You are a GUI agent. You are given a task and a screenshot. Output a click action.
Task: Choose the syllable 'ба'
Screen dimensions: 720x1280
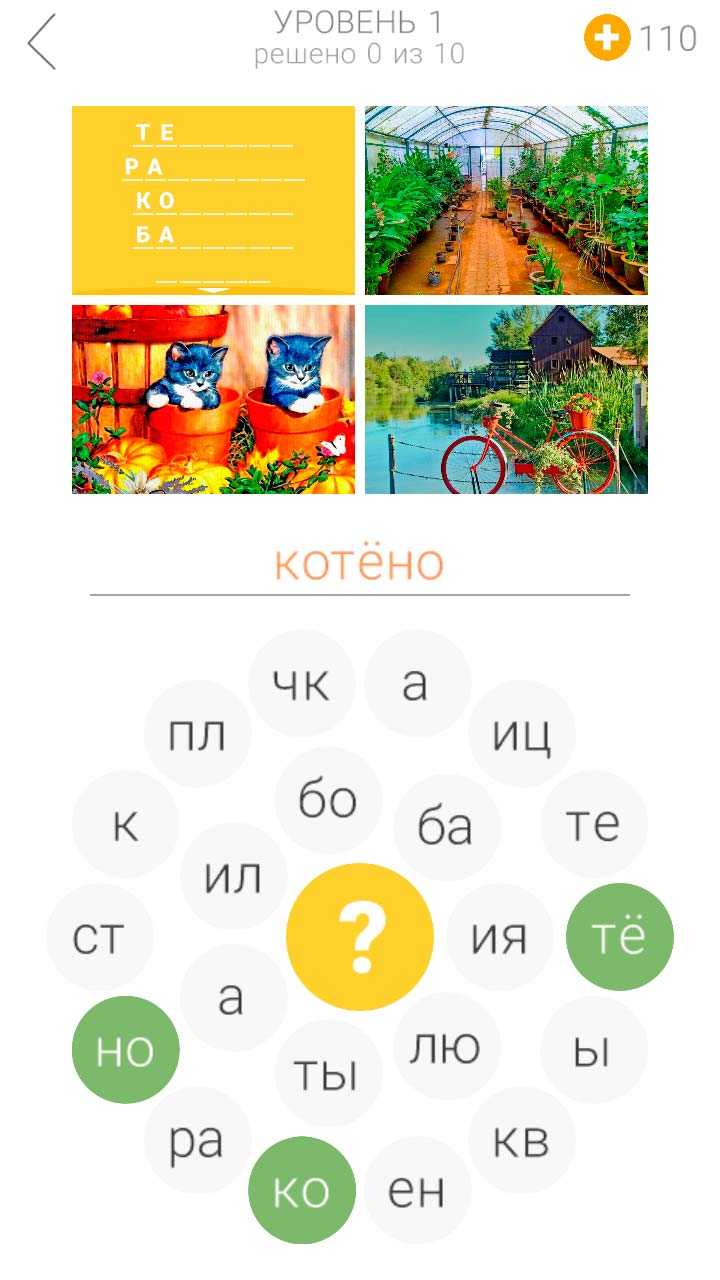pyautogui.click(x=446, y=827)
